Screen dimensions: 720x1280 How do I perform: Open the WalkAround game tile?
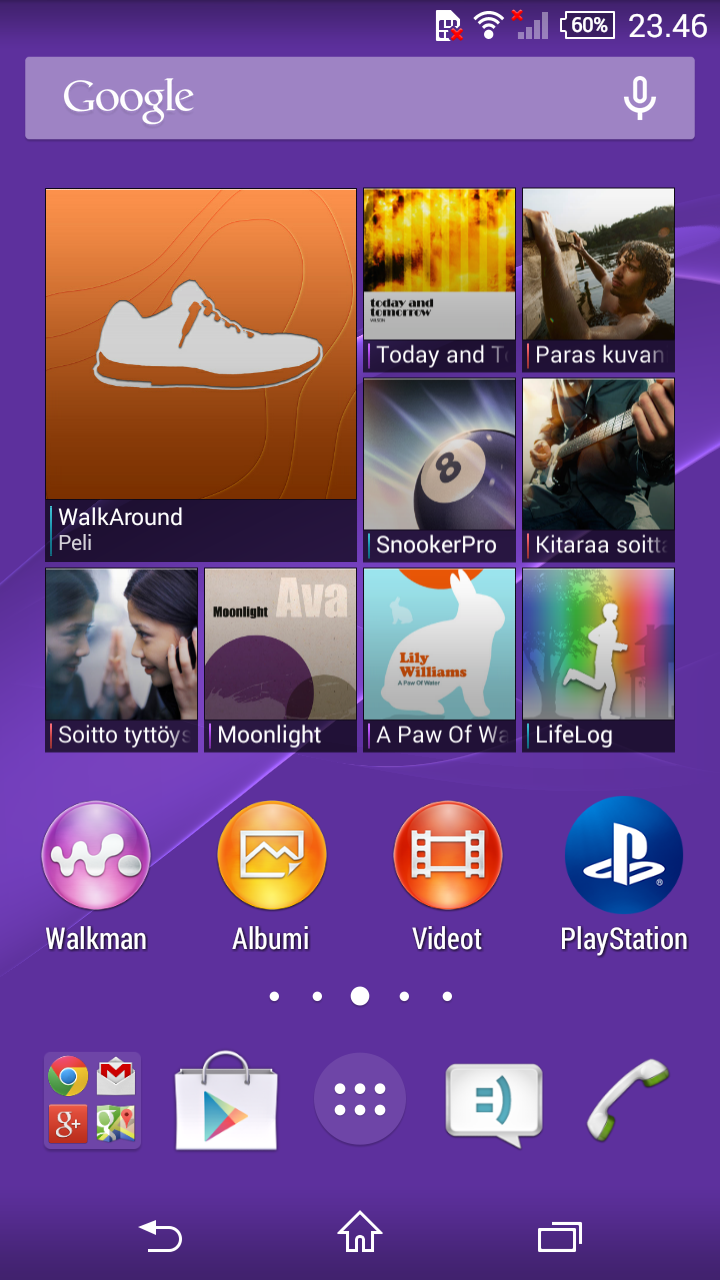click(201, 375)
